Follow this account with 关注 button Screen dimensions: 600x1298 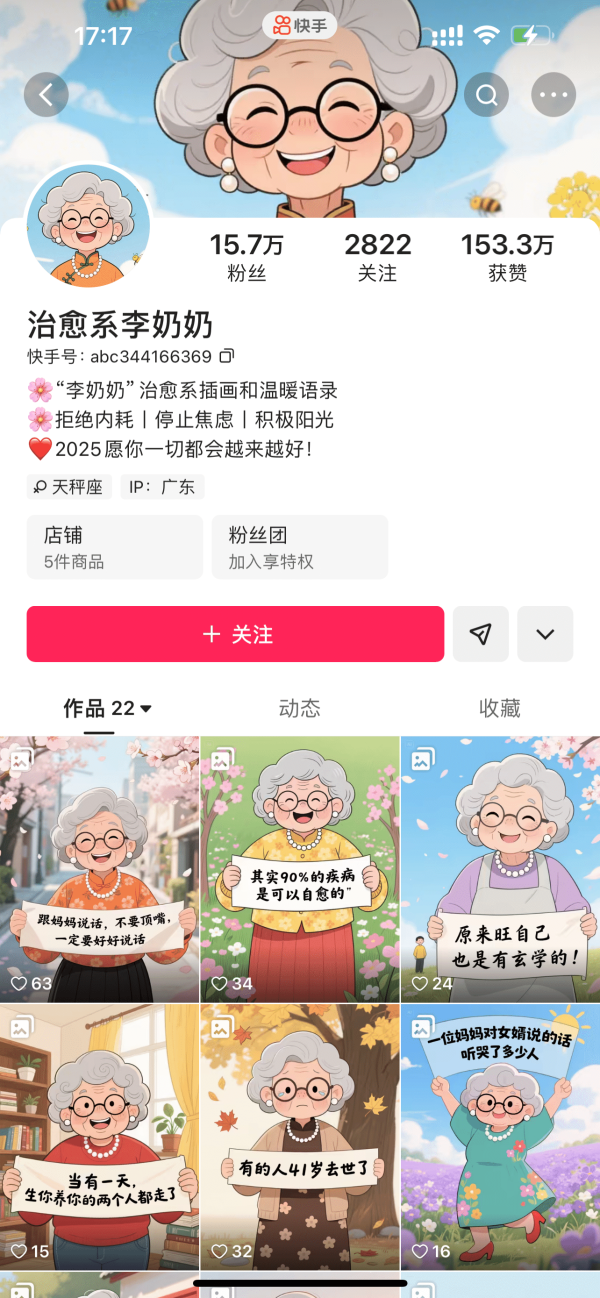pos(235,634)
